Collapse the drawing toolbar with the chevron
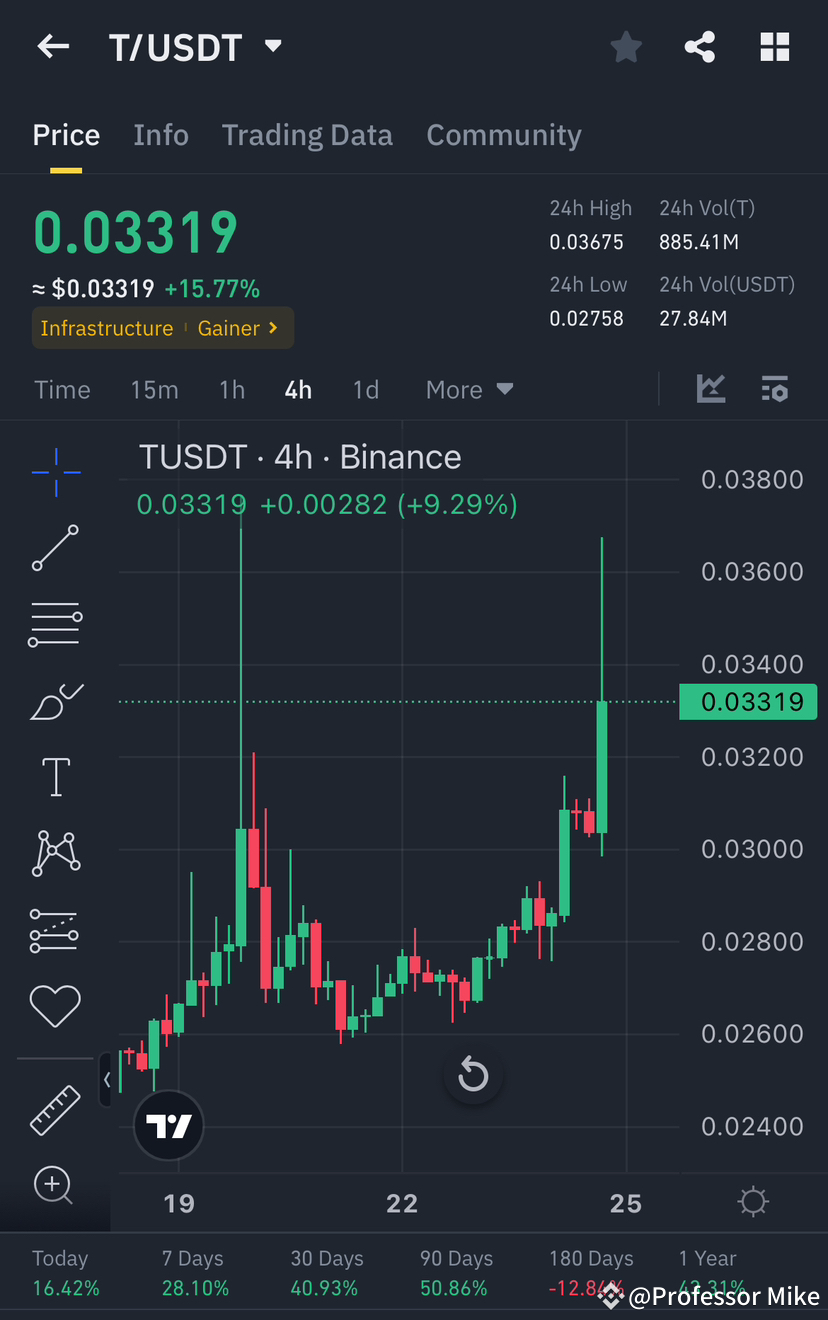This screenshot has height=1320, width=828. 106,1080
